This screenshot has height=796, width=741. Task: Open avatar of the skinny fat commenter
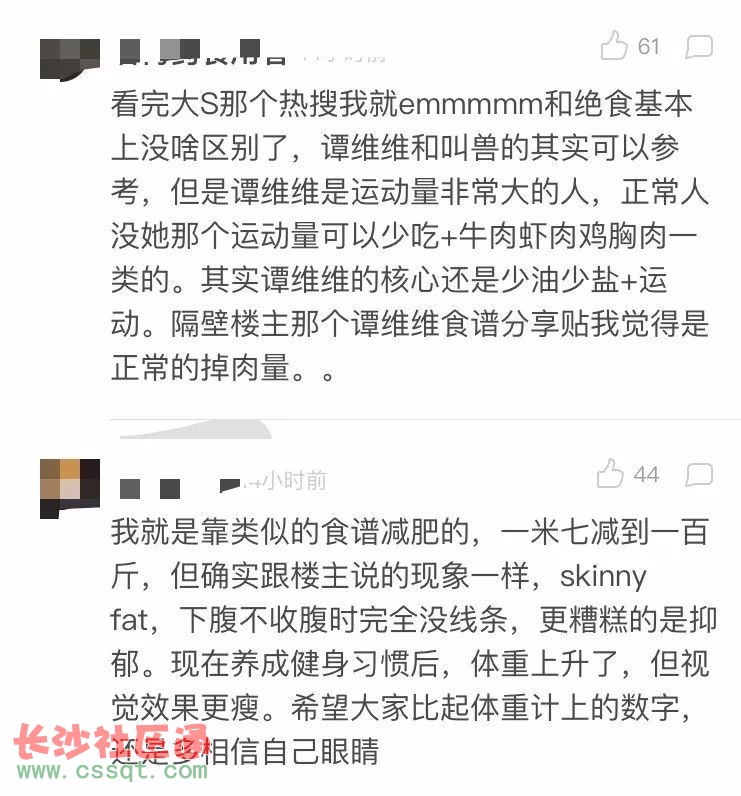pos(70,487)
